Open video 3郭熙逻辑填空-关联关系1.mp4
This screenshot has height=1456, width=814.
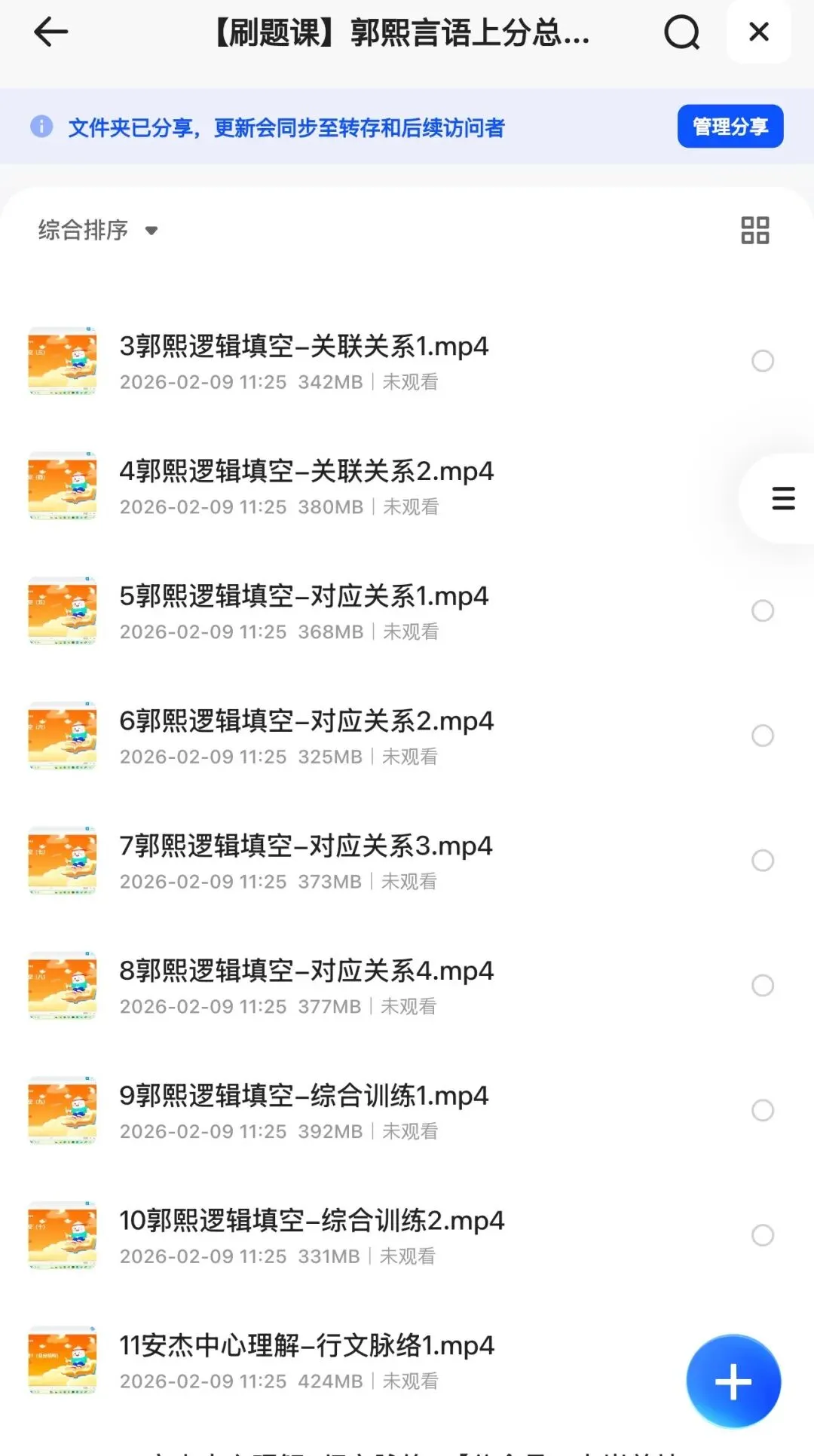(304, 347)
